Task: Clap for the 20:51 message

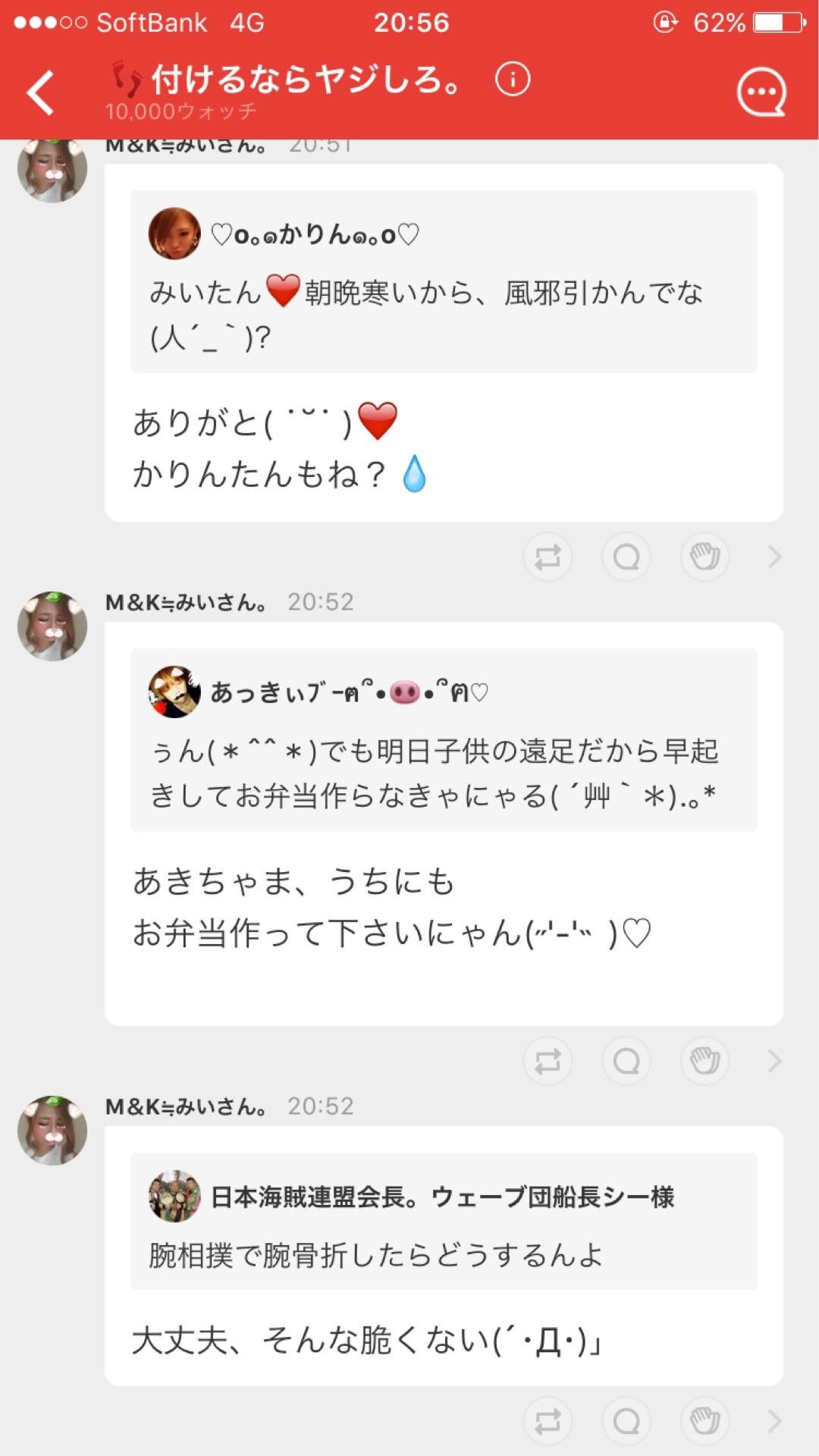Action: tap(704, 556)
